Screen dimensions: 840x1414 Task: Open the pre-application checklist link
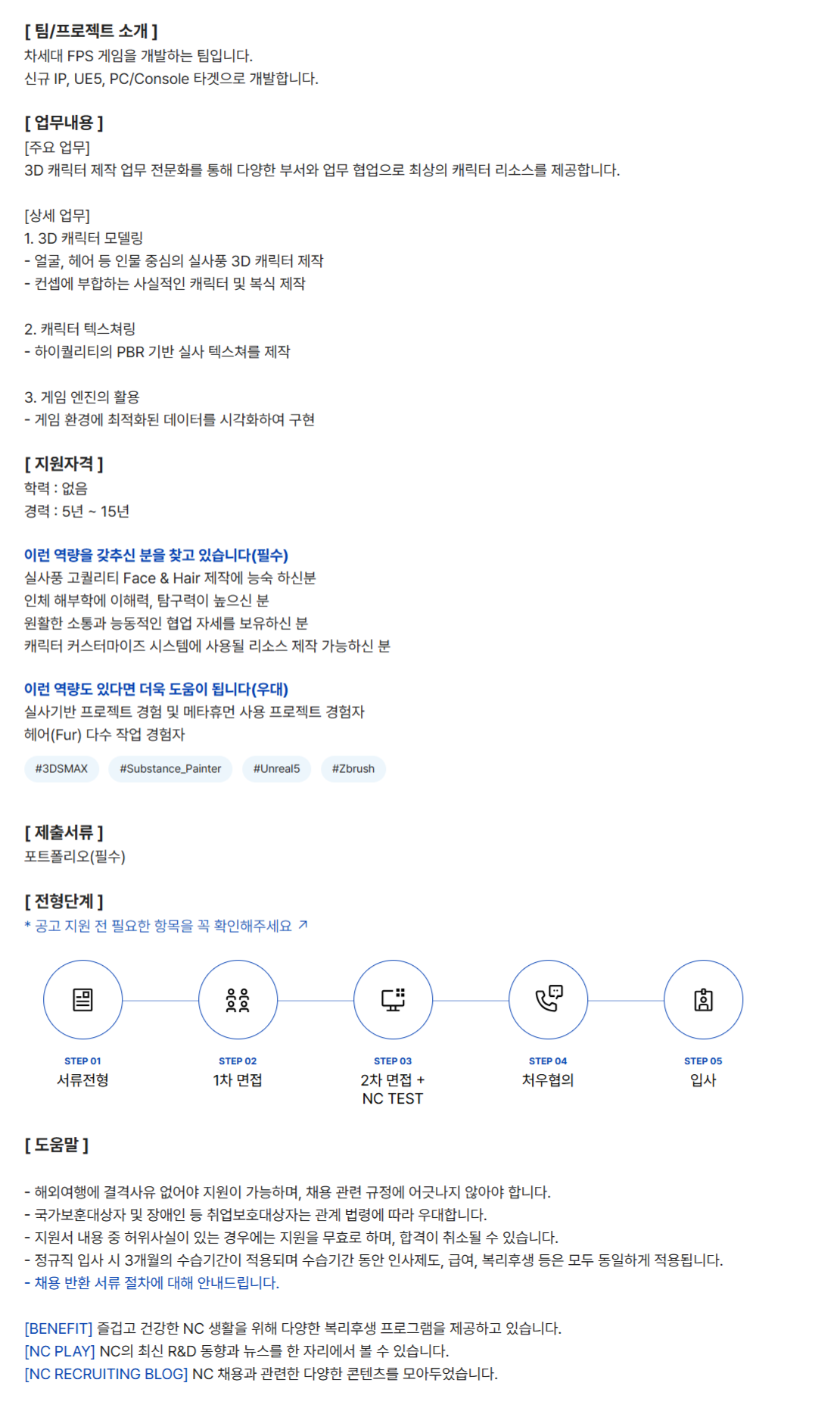(x=165, y=926)
